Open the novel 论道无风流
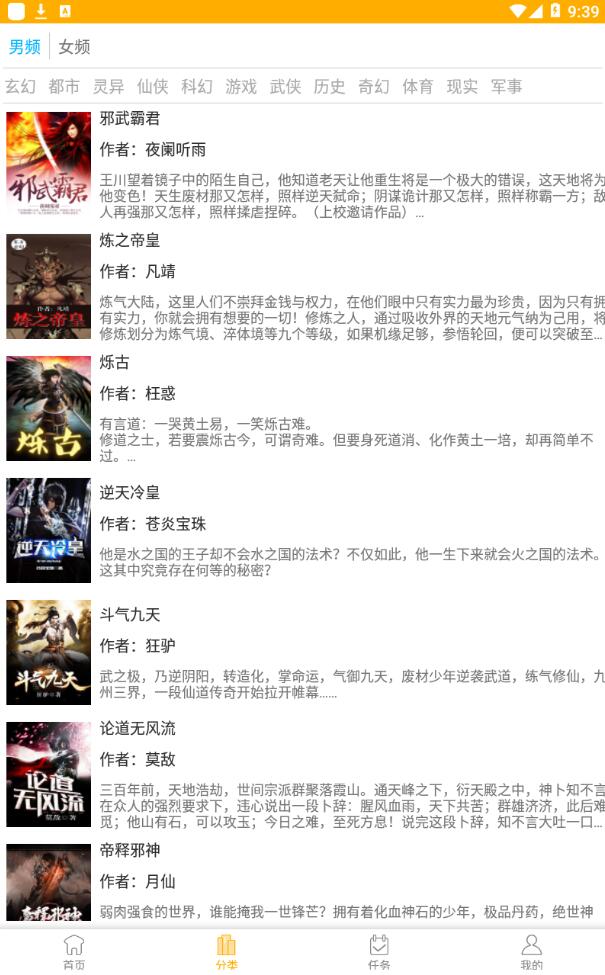This screenshot has height=975, width=605. [x=138, y=729]
